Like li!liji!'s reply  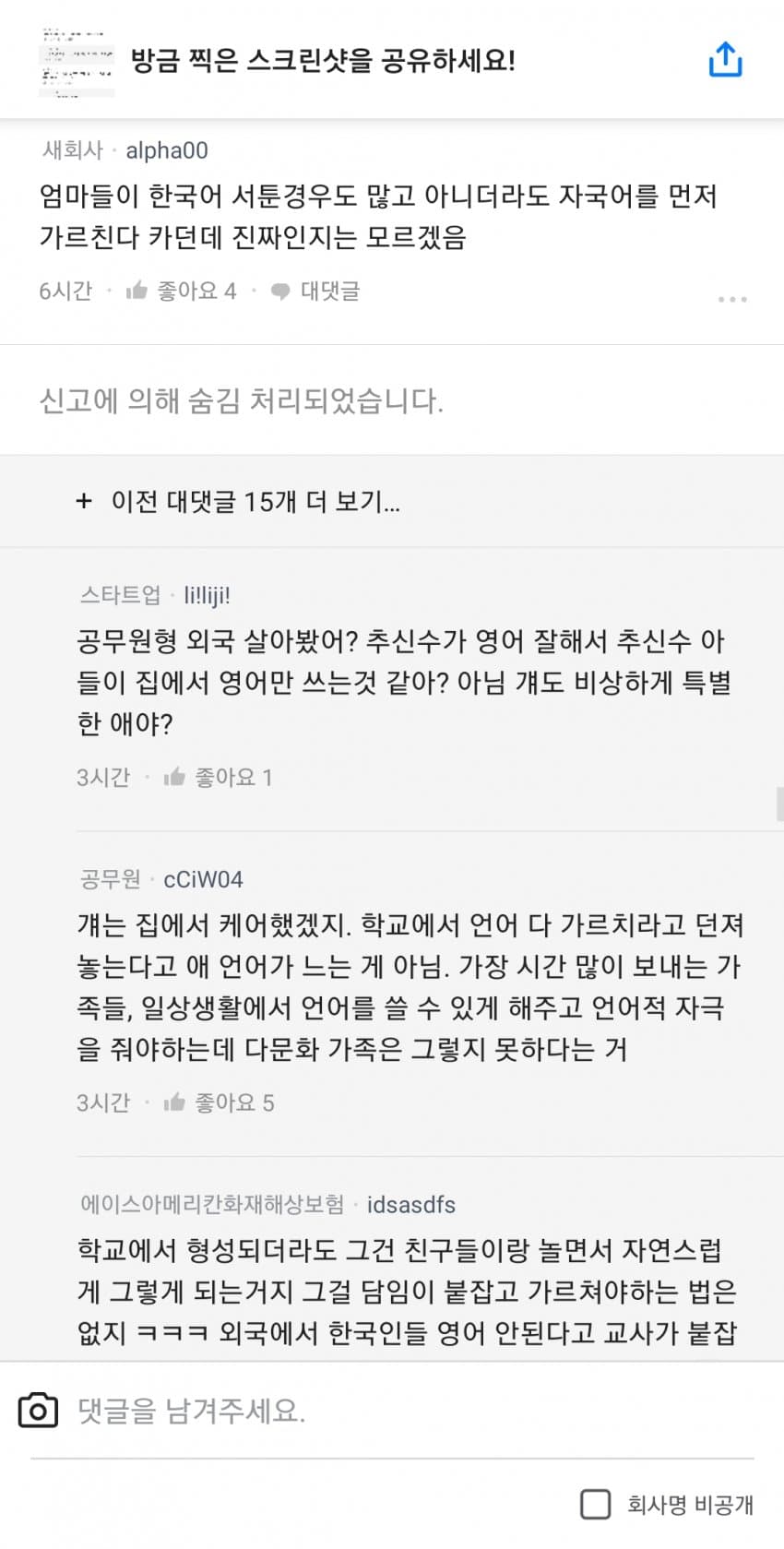pyautogui.click(x=219, y=778)
